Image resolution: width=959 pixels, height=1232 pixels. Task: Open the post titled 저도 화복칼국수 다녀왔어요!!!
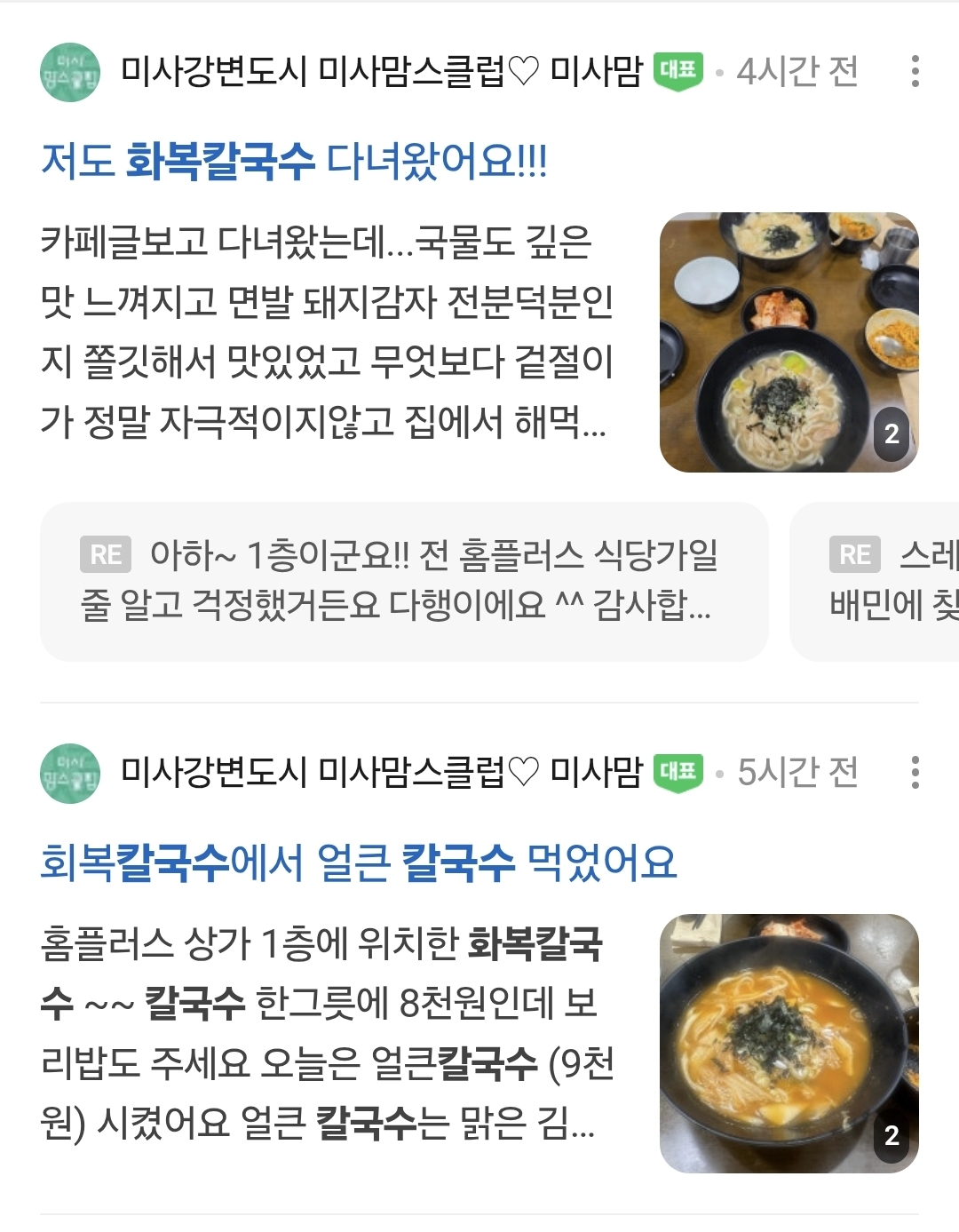tap(294, 162)
